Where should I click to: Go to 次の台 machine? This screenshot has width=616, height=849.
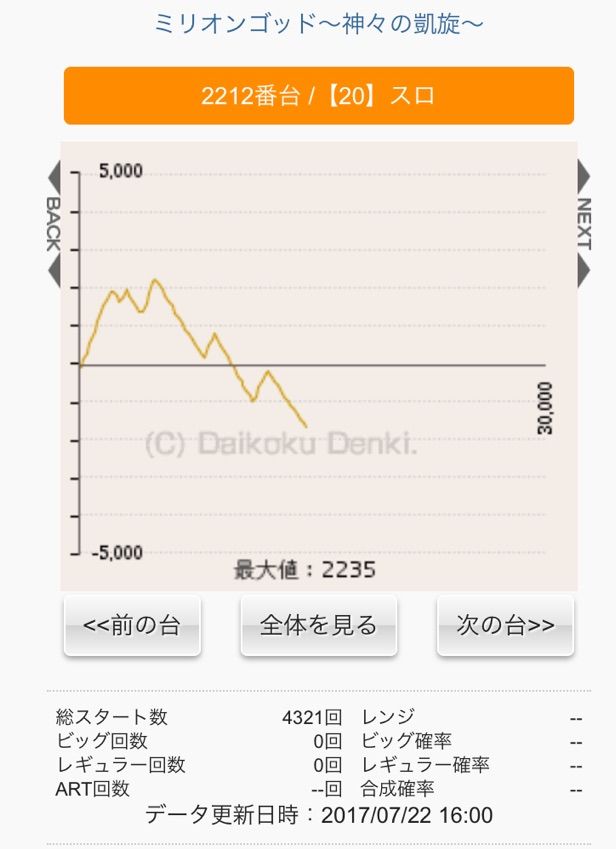[x=505, y=626]
